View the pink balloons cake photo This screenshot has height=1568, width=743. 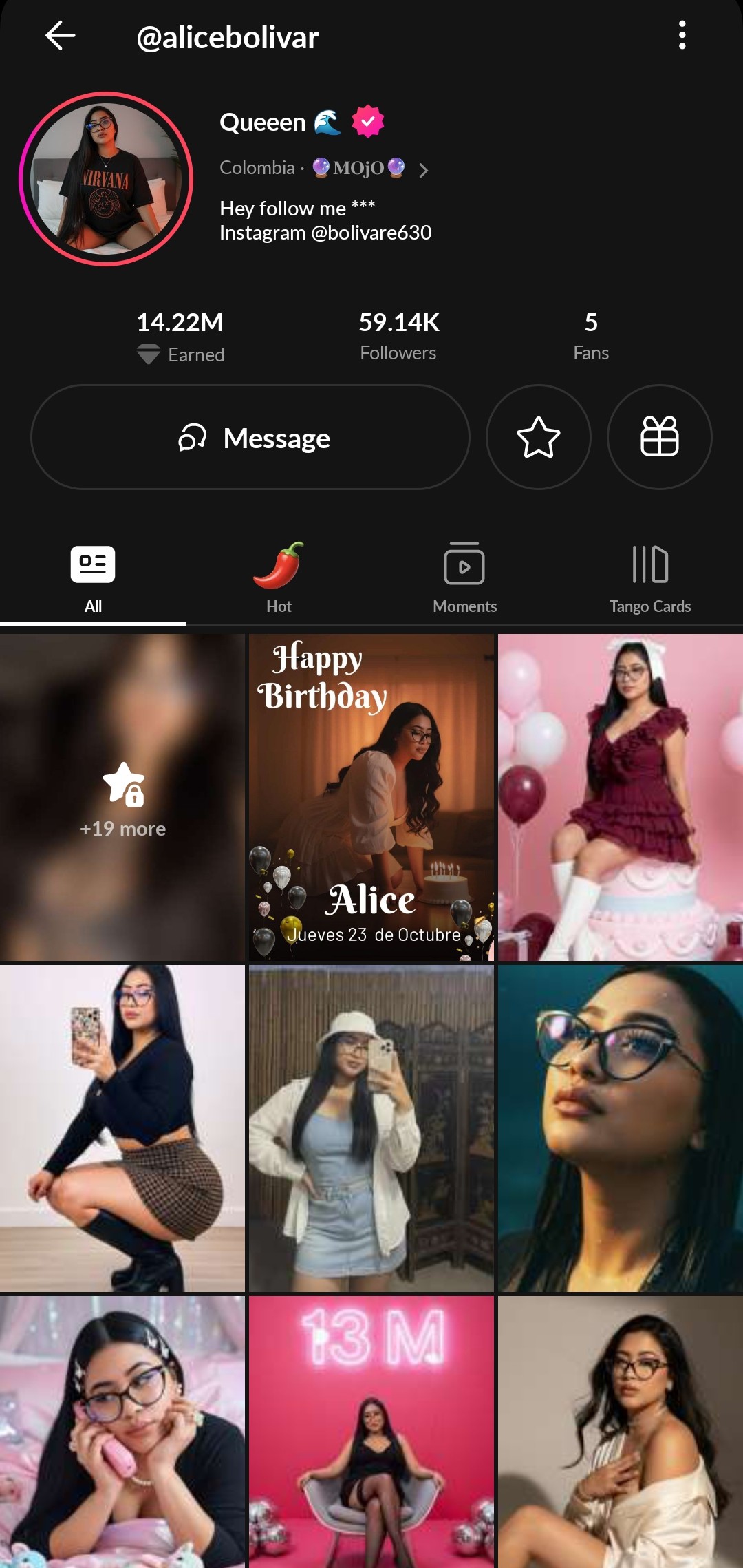[621, 797]
